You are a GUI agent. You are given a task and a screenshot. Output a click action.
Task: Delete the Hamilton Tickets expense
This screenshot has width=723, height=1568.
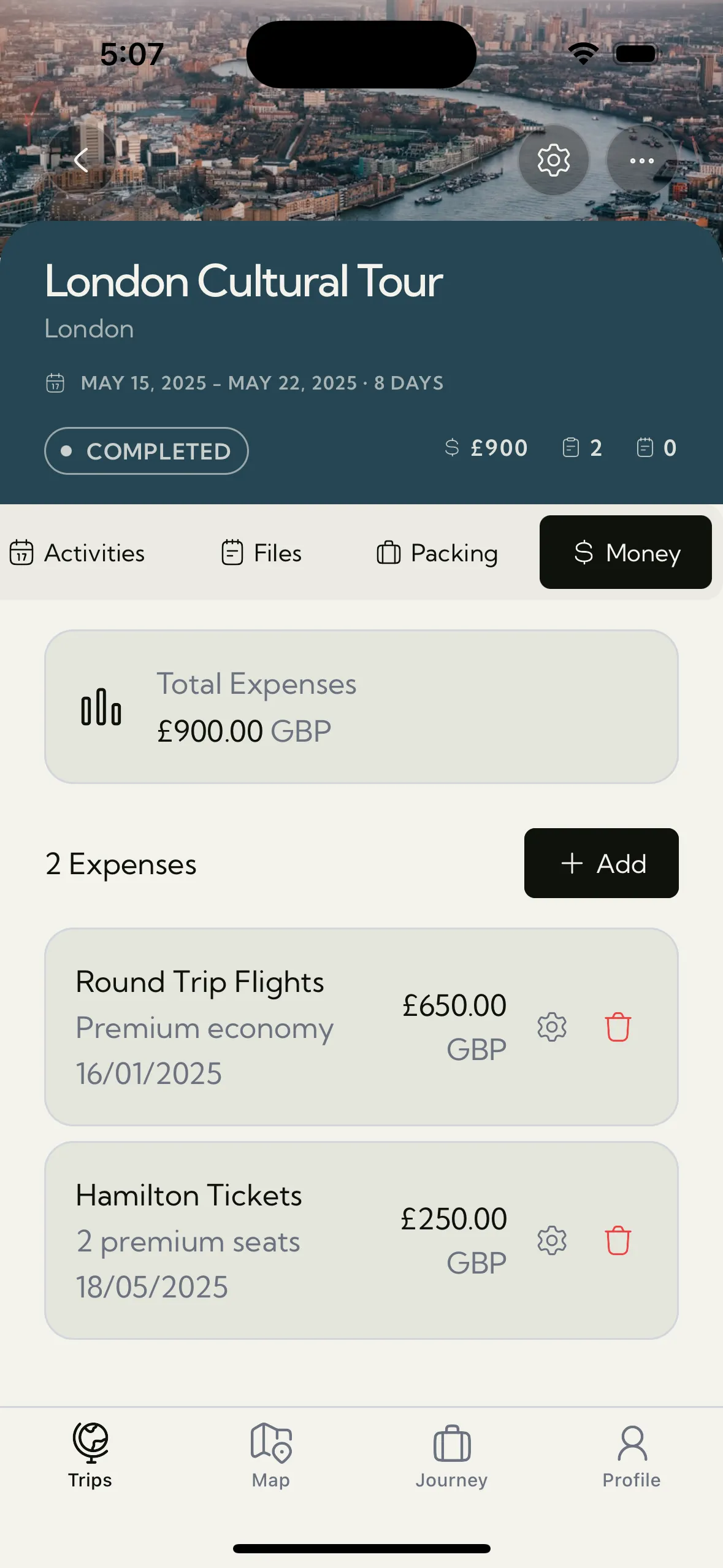click(617, 1241)
